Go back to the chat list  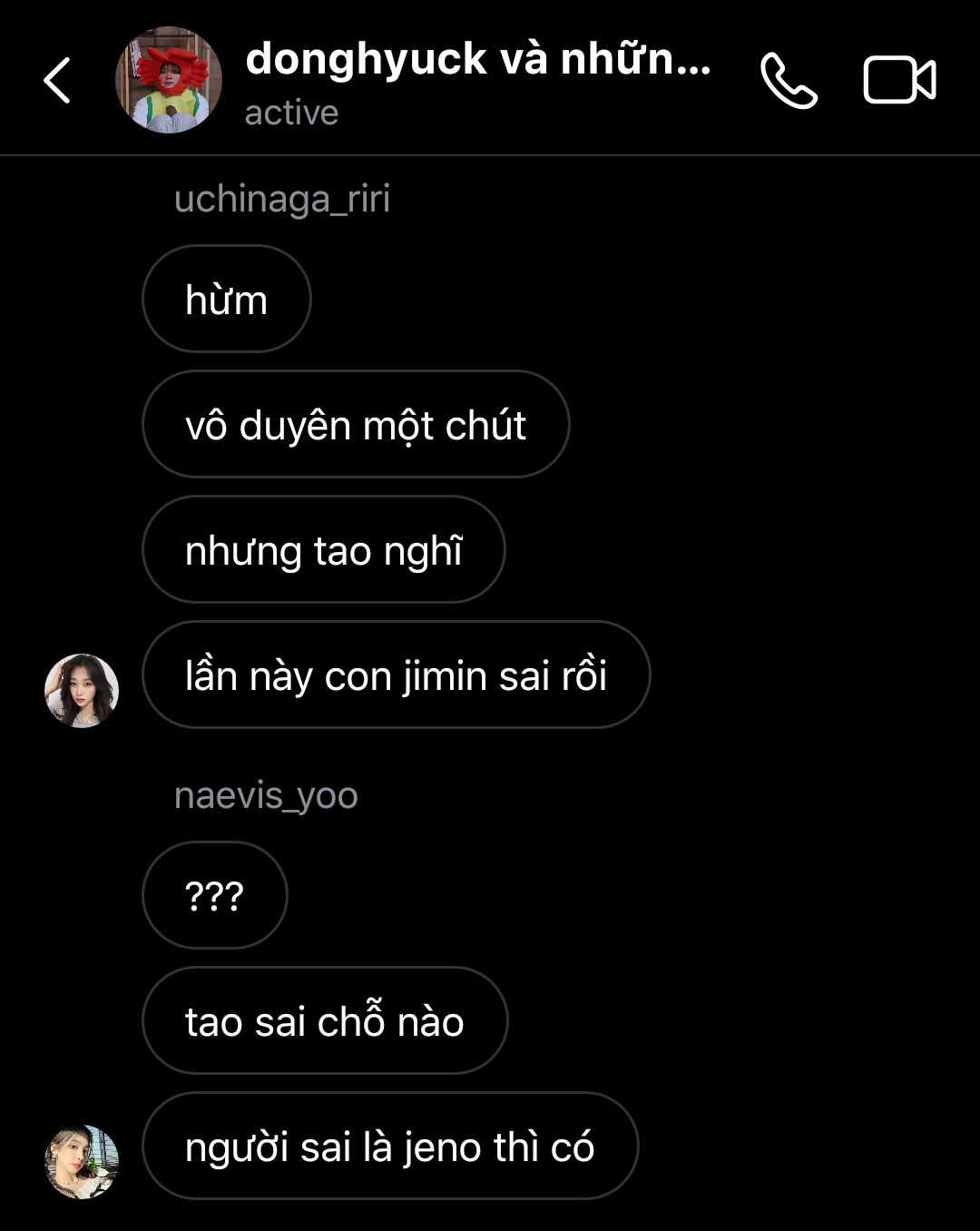pyautogui.click(x=57, y=80)
